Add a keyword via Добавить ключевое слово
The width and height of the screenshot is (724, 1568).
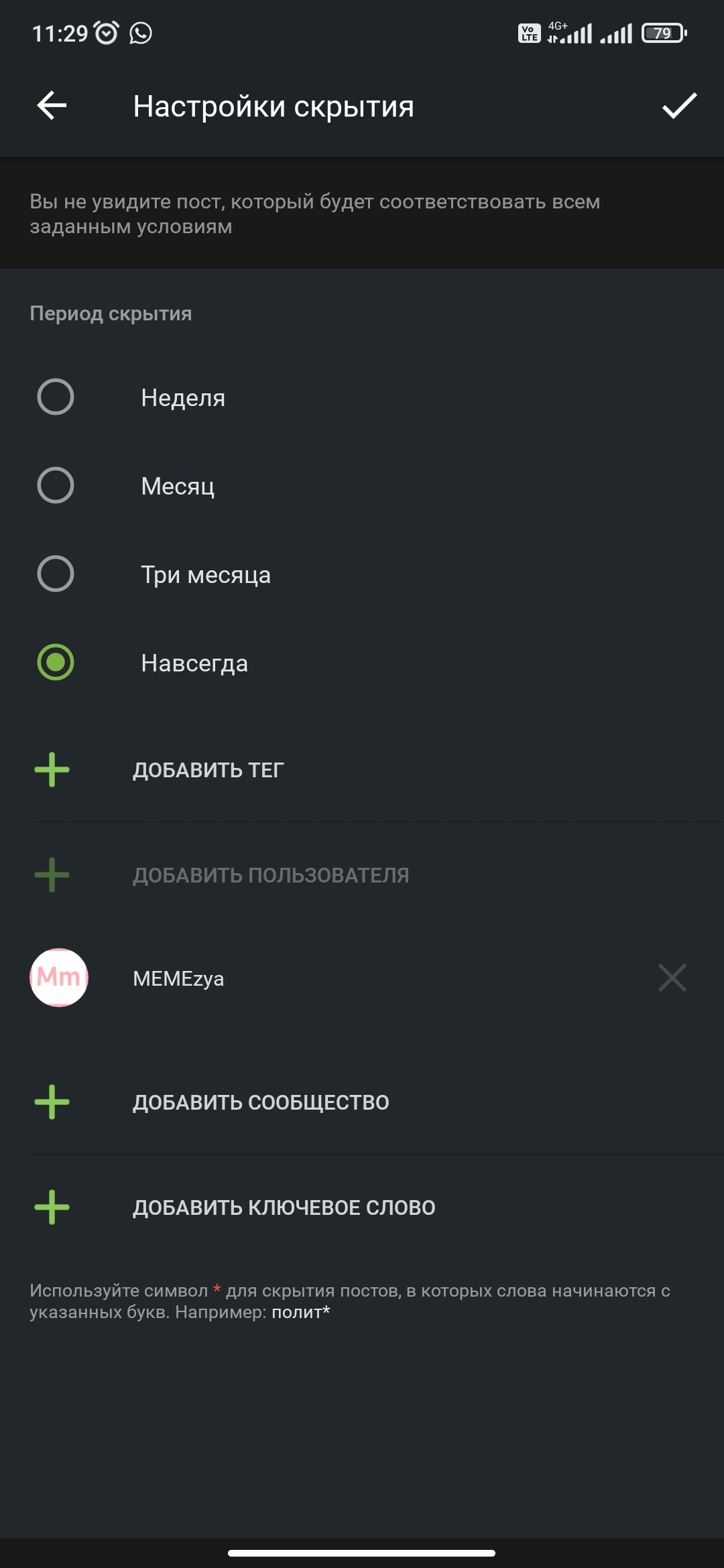(x=284, y=1207)
